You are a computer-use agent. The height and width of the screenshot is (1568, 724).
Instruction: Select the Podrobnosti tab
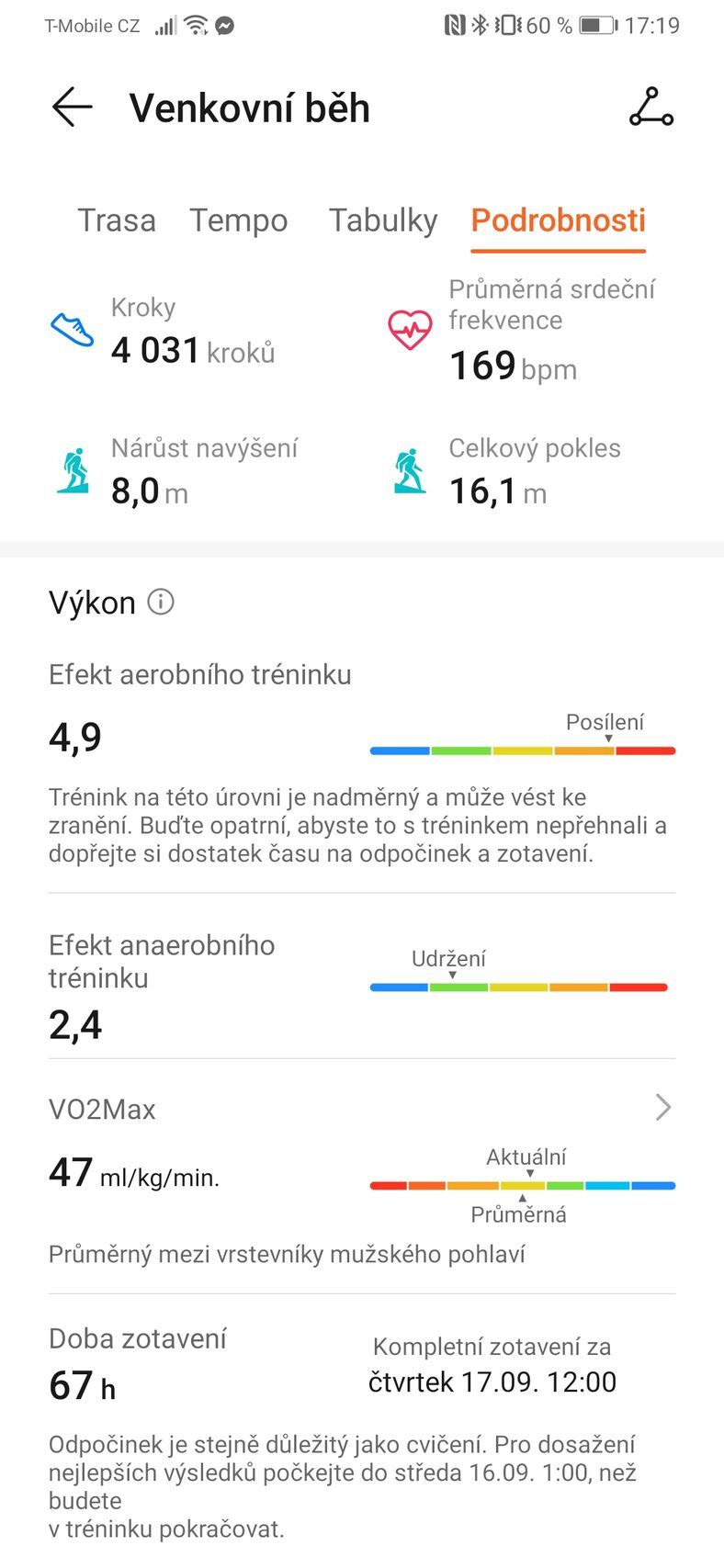pos(557,220)
